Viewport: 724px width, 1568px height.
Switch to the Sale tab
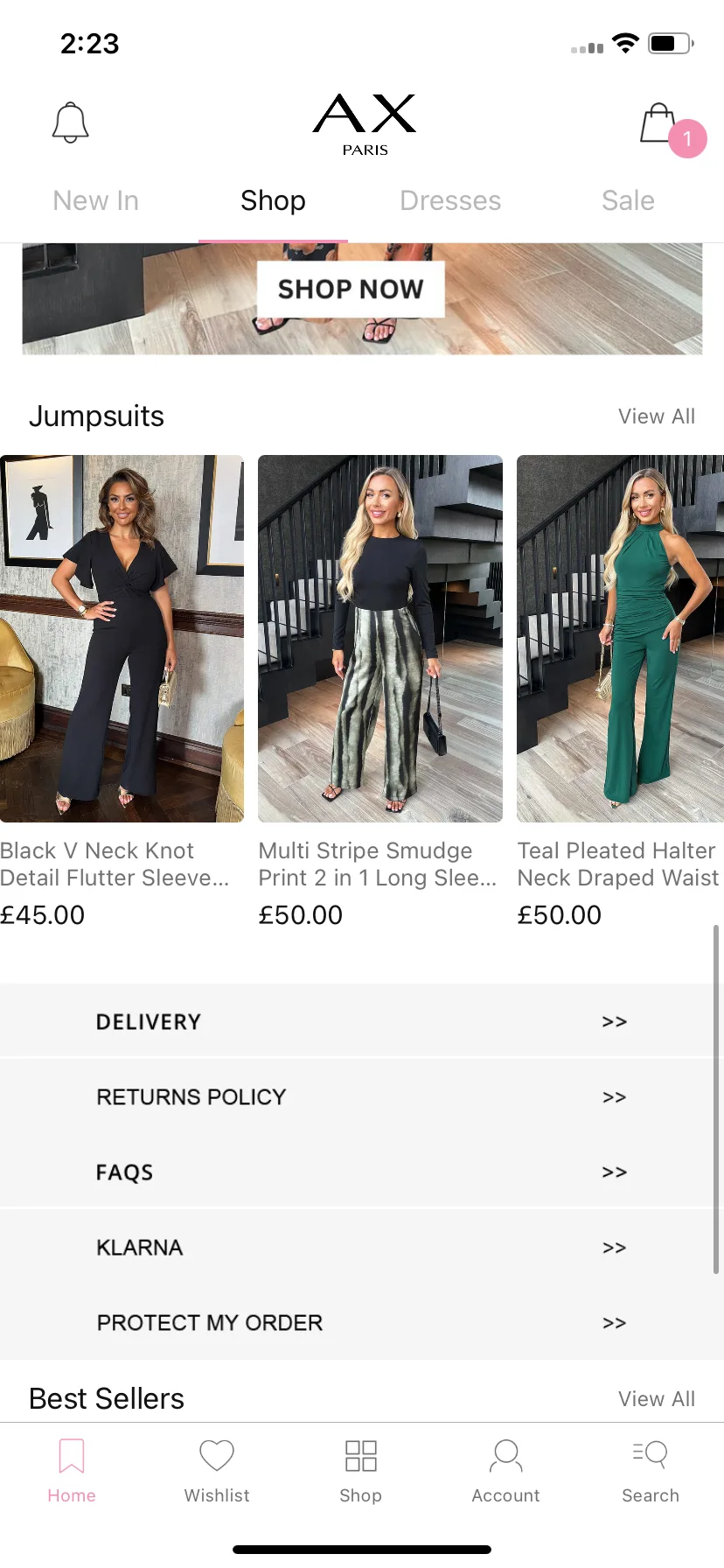628,200
